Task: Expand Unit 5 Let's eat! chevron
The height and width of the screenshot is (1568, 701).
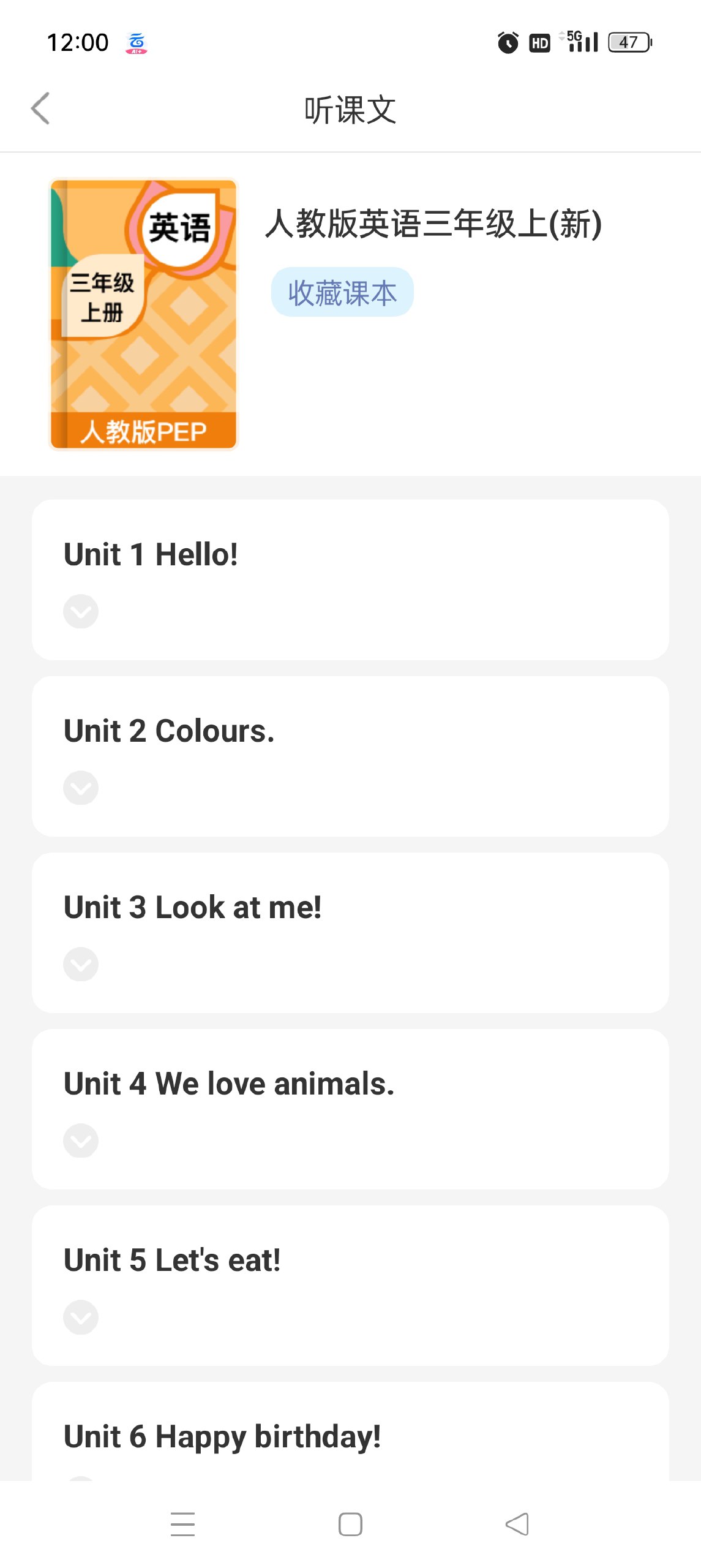Action: pyautogui.click(x=81, y=1317)
